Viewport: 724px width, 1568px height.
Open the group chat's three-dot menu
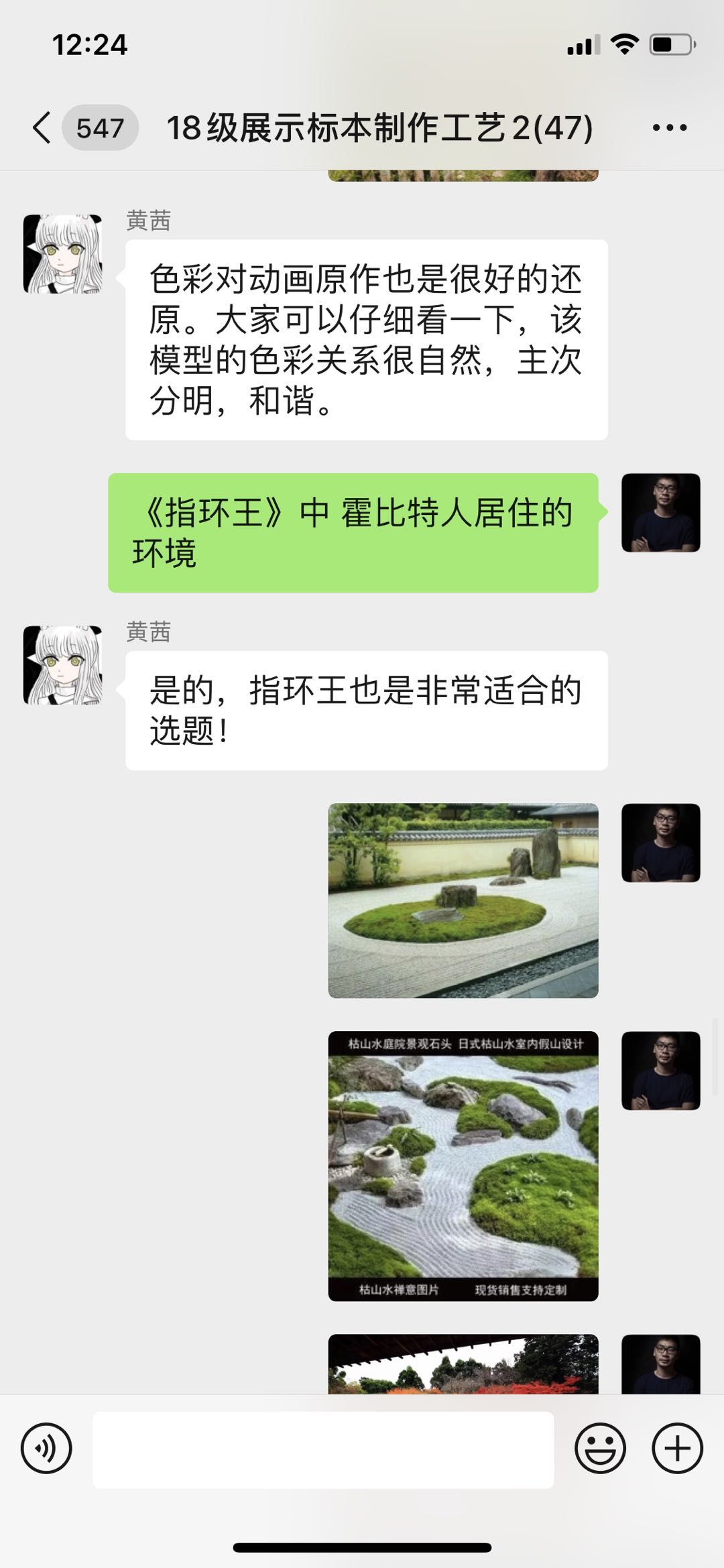[x=669, y=127]
